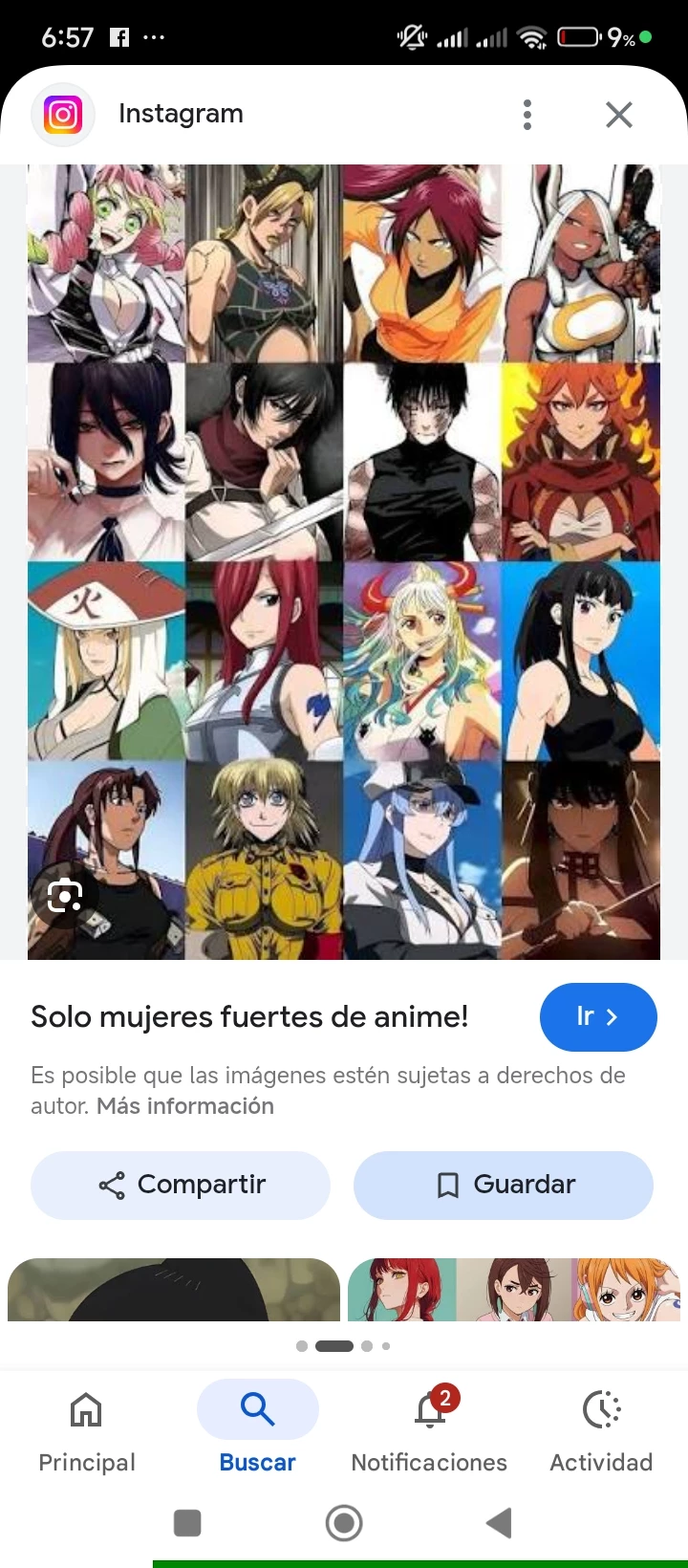
Task: Open the related image with dark hair
Action: point(174,1290)
